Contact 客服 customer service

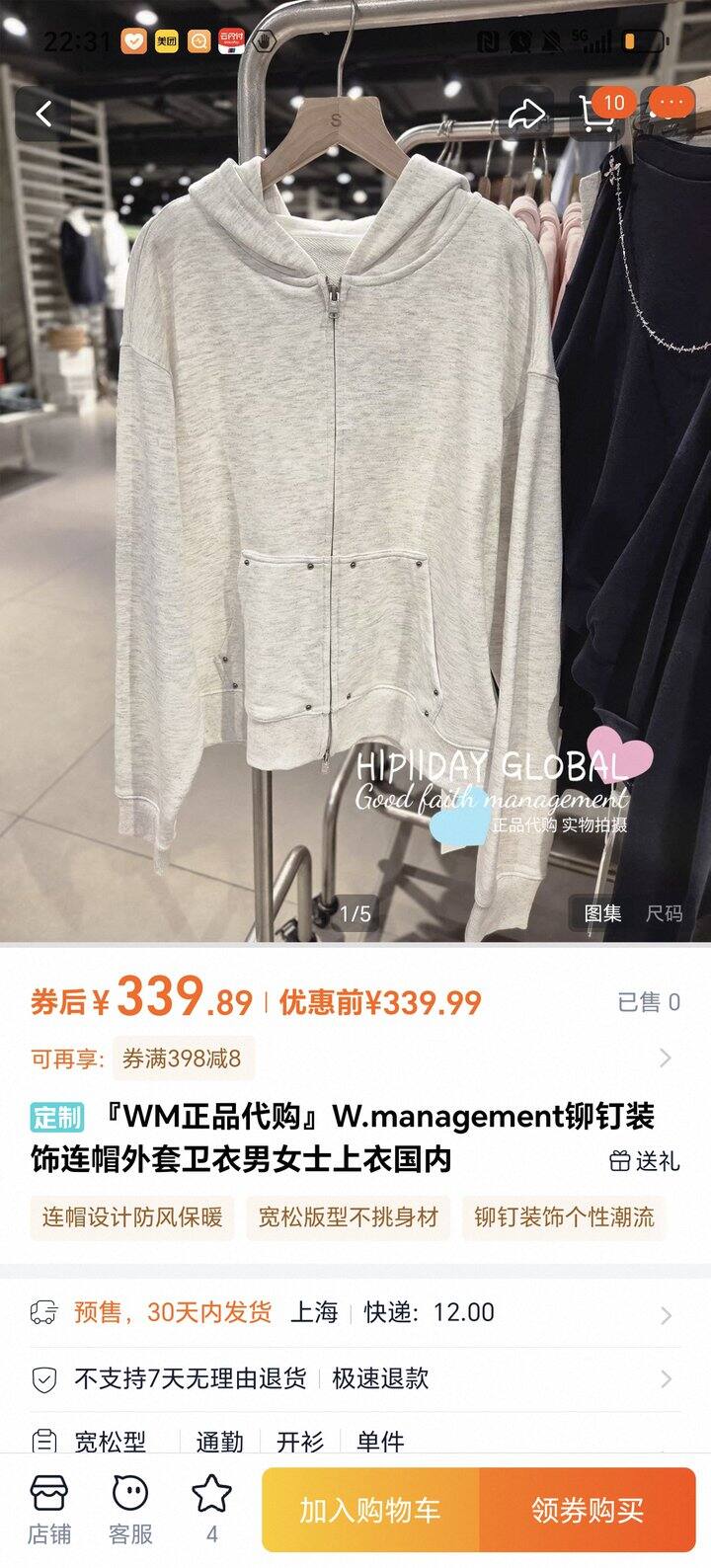(x=130, y=1510)
